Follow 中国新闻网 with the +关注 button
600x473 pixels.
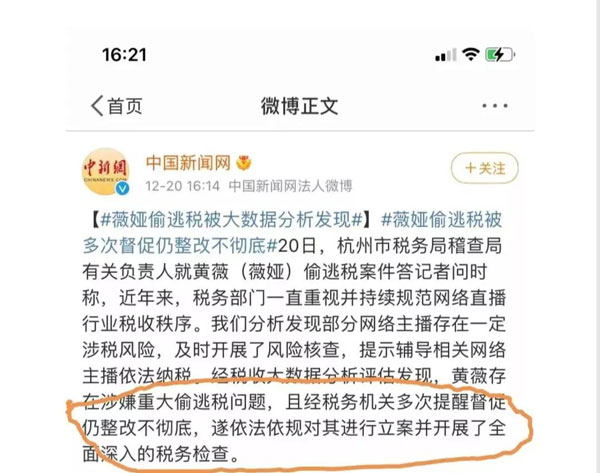[x=485, y=166]
